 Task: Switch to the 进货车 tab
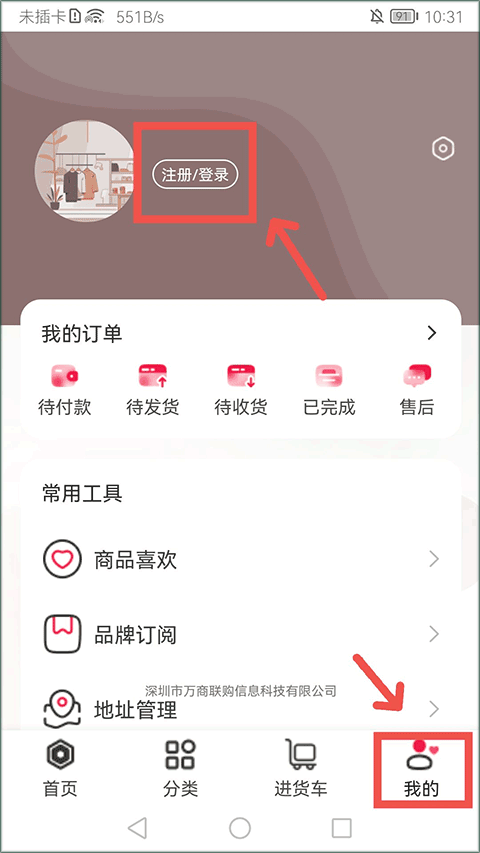(300, 768)
